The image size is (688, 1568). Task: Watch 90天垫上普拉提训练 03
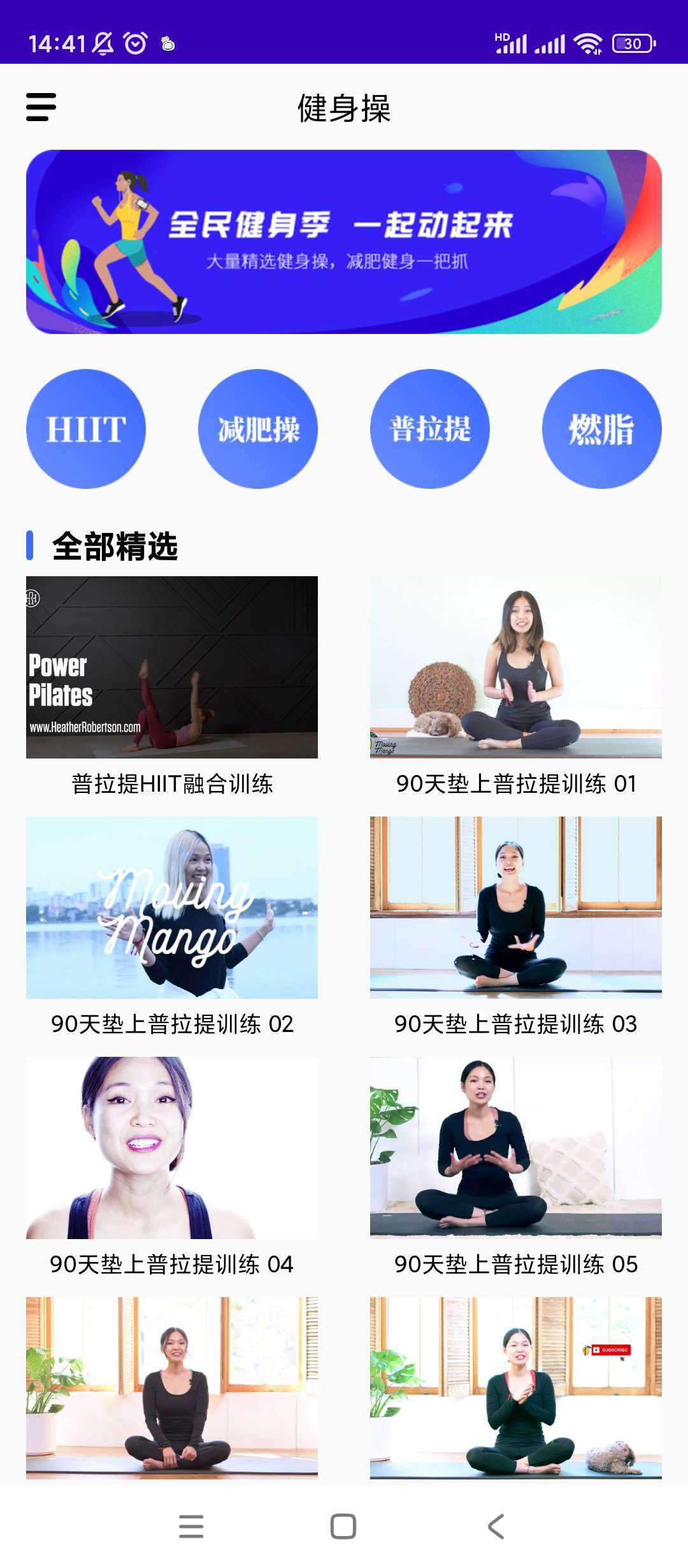tap(516, 908)
